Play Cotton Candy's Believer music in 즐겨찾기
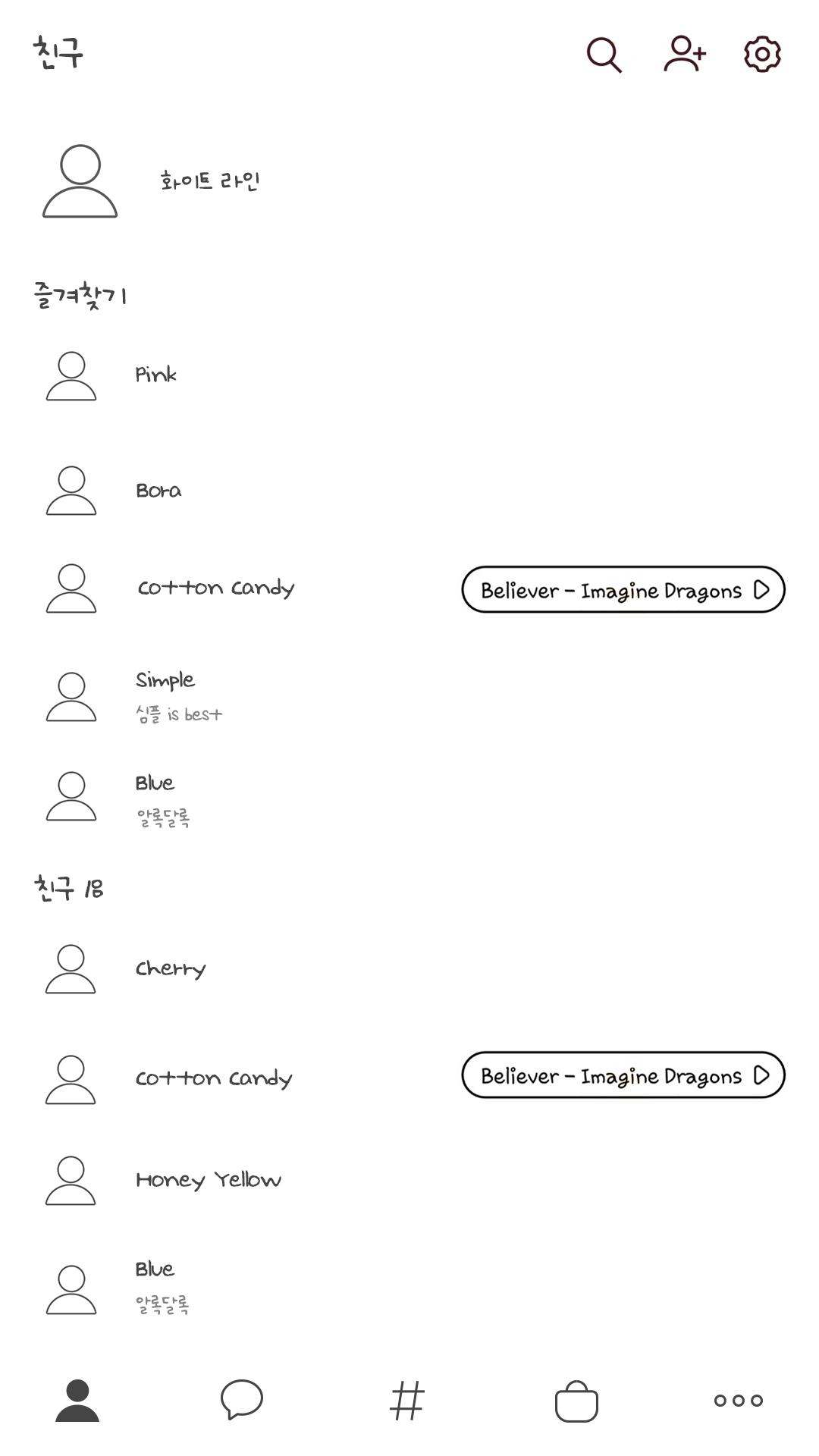The width and height of the screenshot is (819, 1456). (623, 590)
